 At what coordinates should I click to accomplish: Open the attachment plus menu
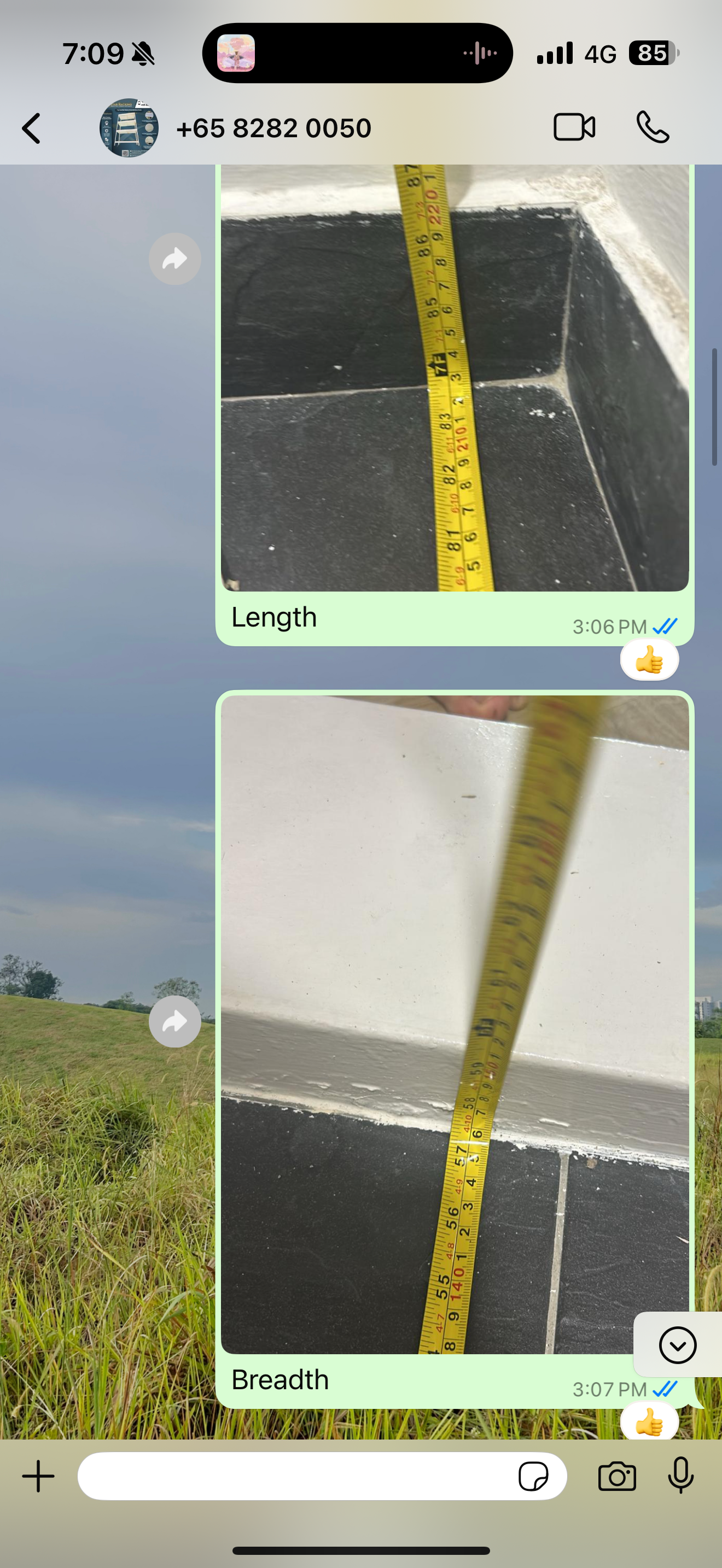click(x=38, y=1477)
